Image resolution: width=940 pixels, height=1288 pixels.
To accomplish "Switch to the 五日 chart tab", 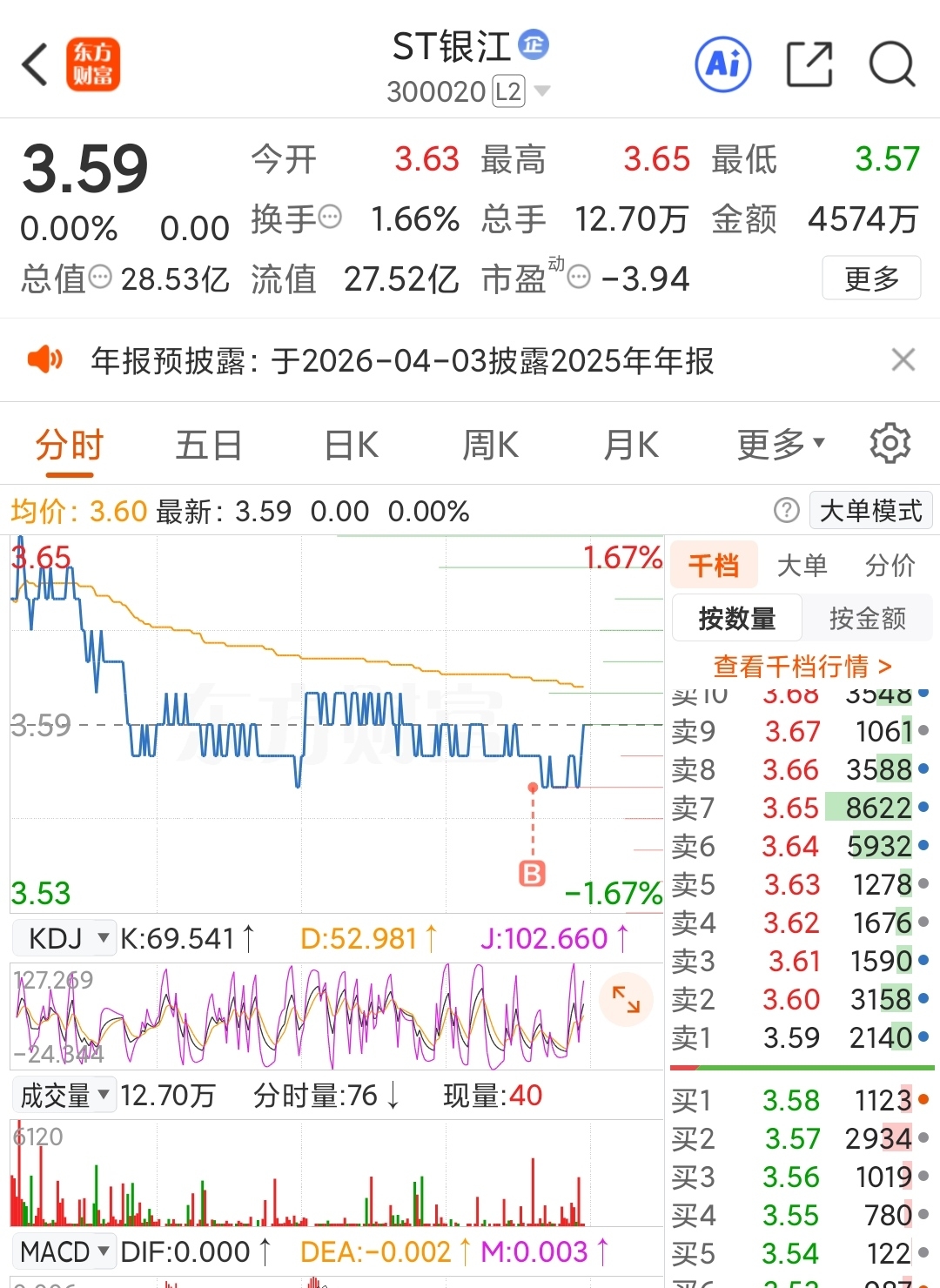I will pyautogui.click(x=209, y=445).
